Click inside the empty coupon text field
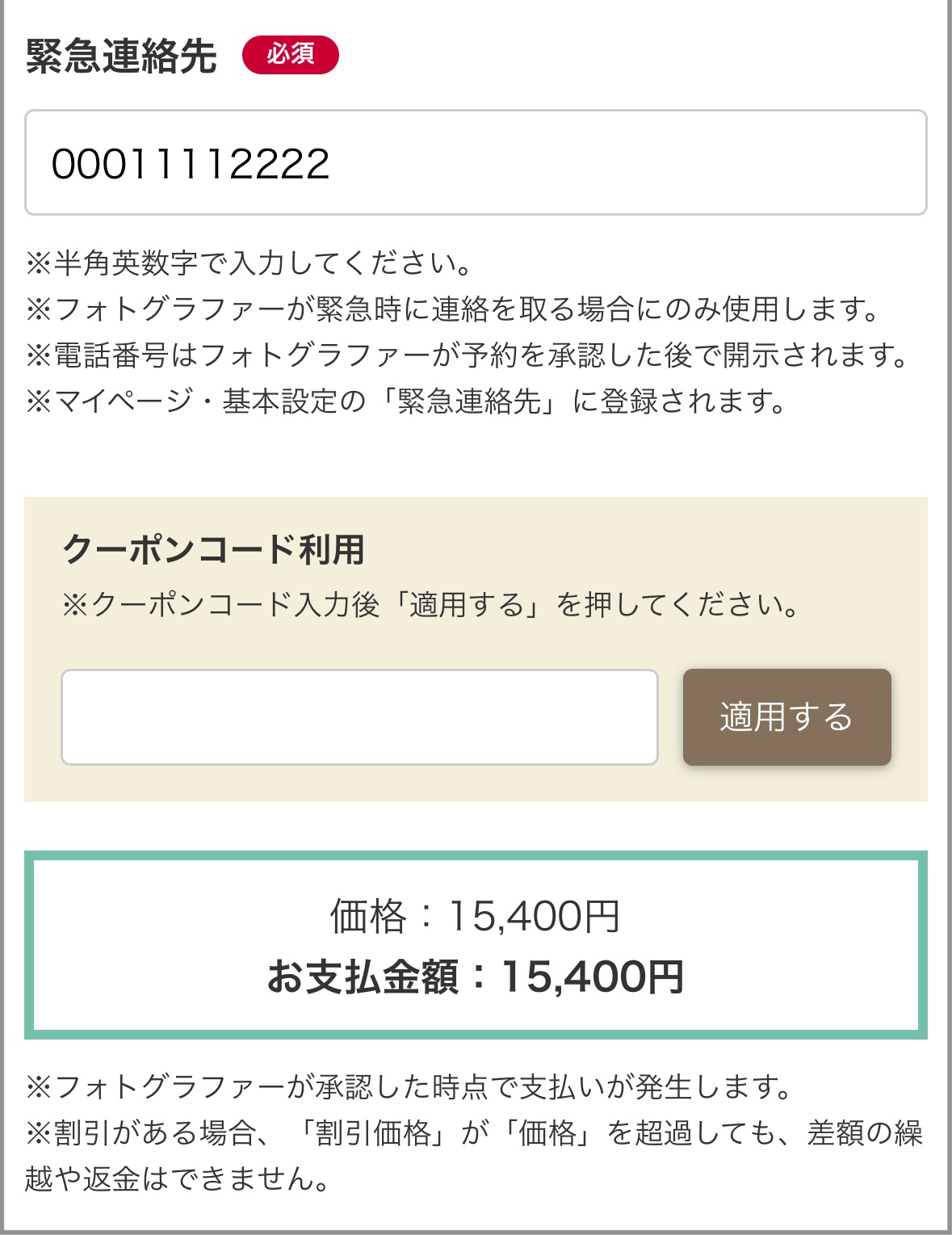Viewport: 952px width, 1235px height. point(359,716)
